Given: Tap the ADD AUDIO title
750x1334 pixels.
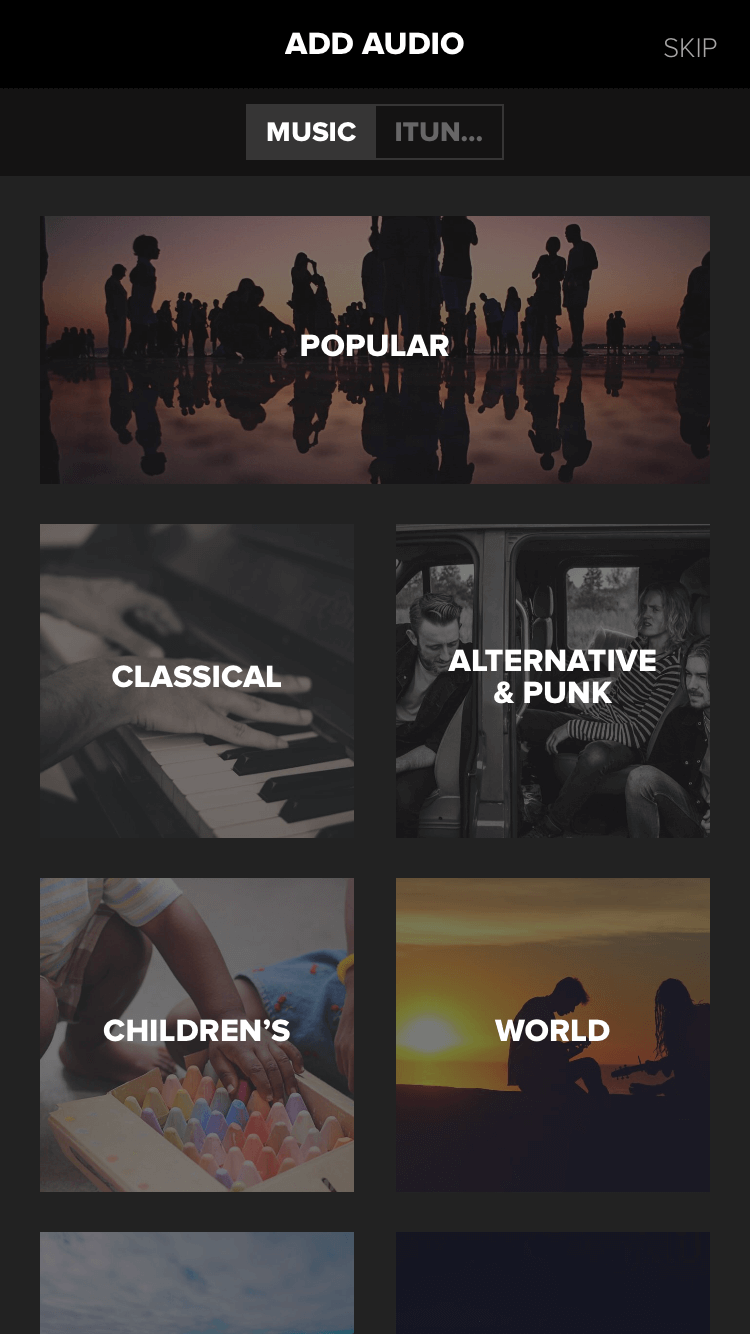Looking at the screenshot, I should 375,44.
